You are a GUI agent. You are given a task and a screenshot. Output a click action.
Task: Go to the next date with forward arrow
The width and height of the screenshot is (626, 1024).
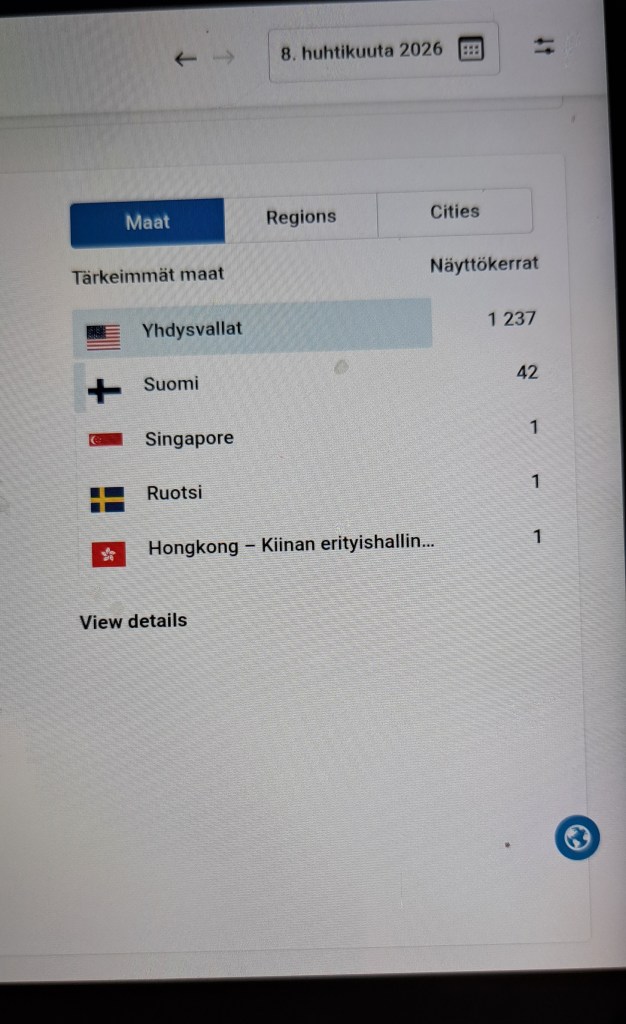pyautogui.click(x=224, y=58)
